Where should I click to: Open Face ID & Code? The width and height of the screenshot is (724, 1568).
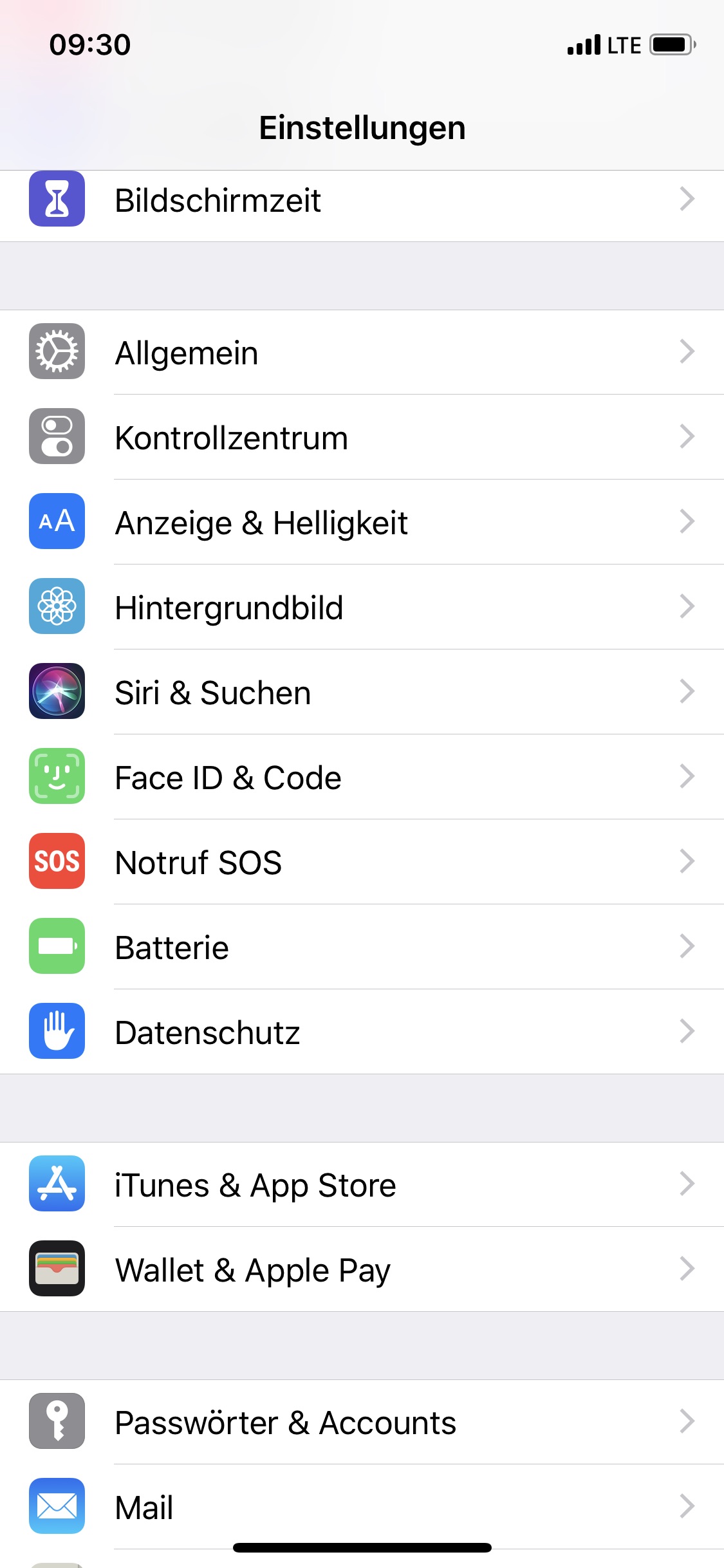pos(362,777)
